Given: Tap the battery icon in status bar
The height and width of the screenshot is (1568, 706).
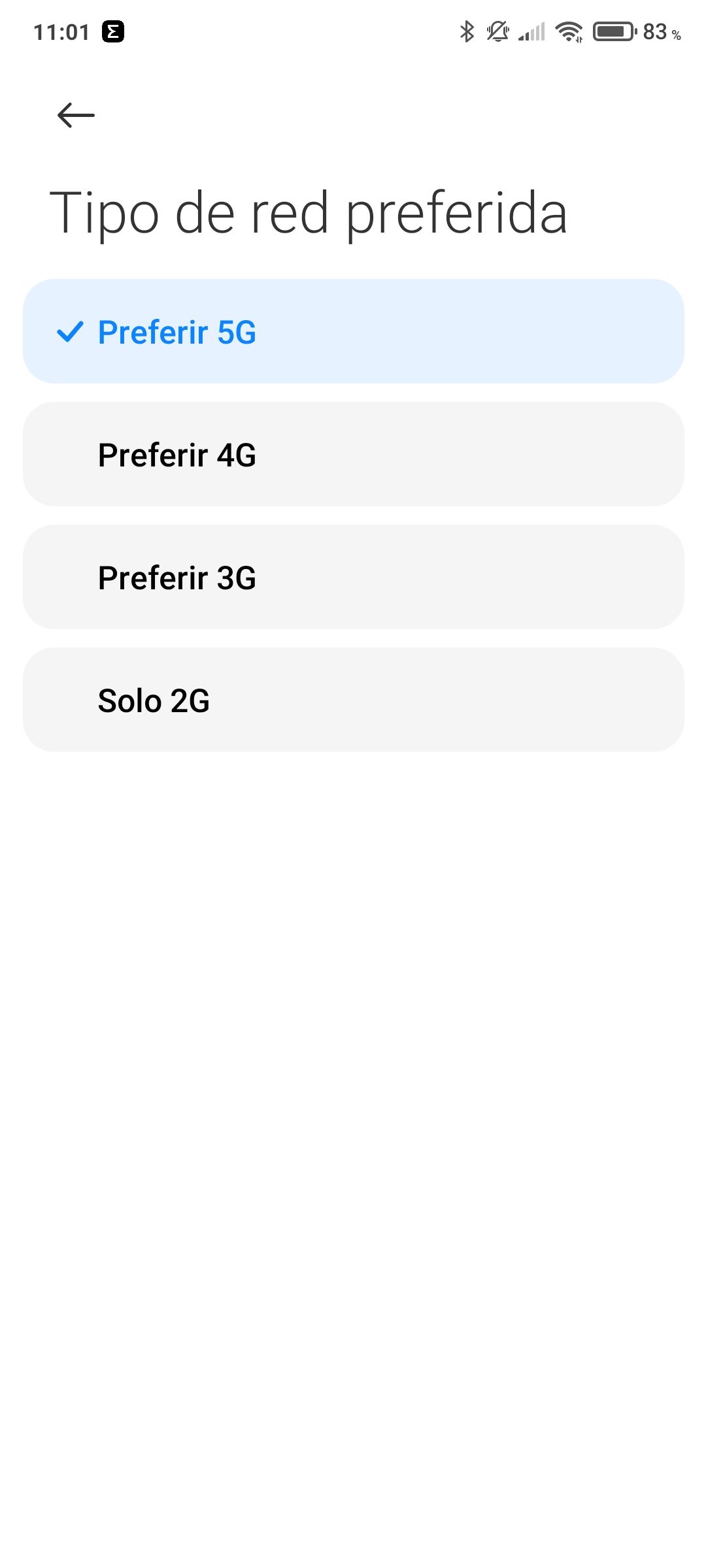Looking at the screenshot, I should [x=613, y=31].
